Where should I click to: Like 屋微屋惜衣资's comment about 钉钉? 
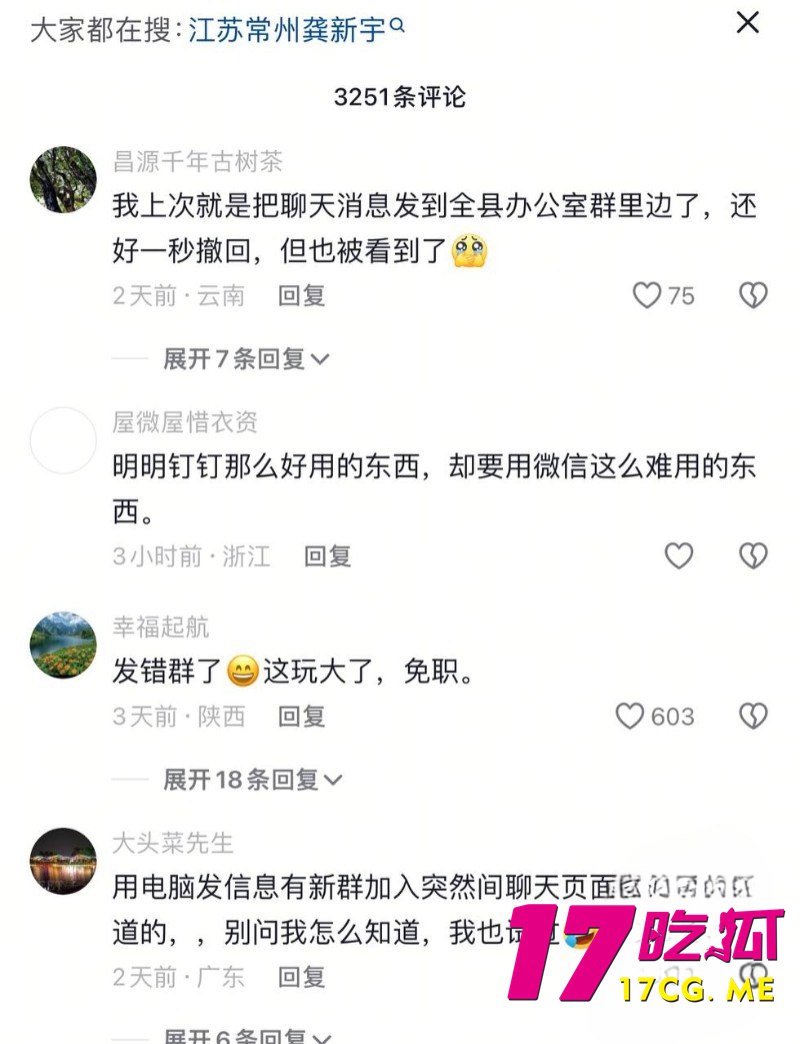679,556
